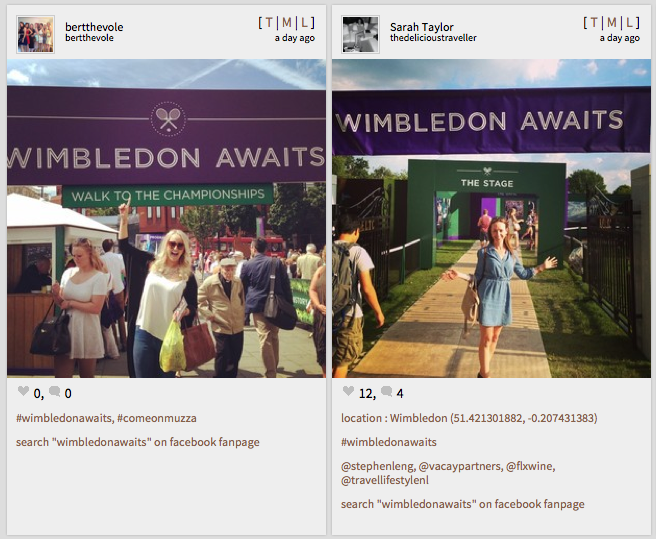Screen dimensions: 656x539
Task: Select M size on bertthevole's post
Action: 287,22
